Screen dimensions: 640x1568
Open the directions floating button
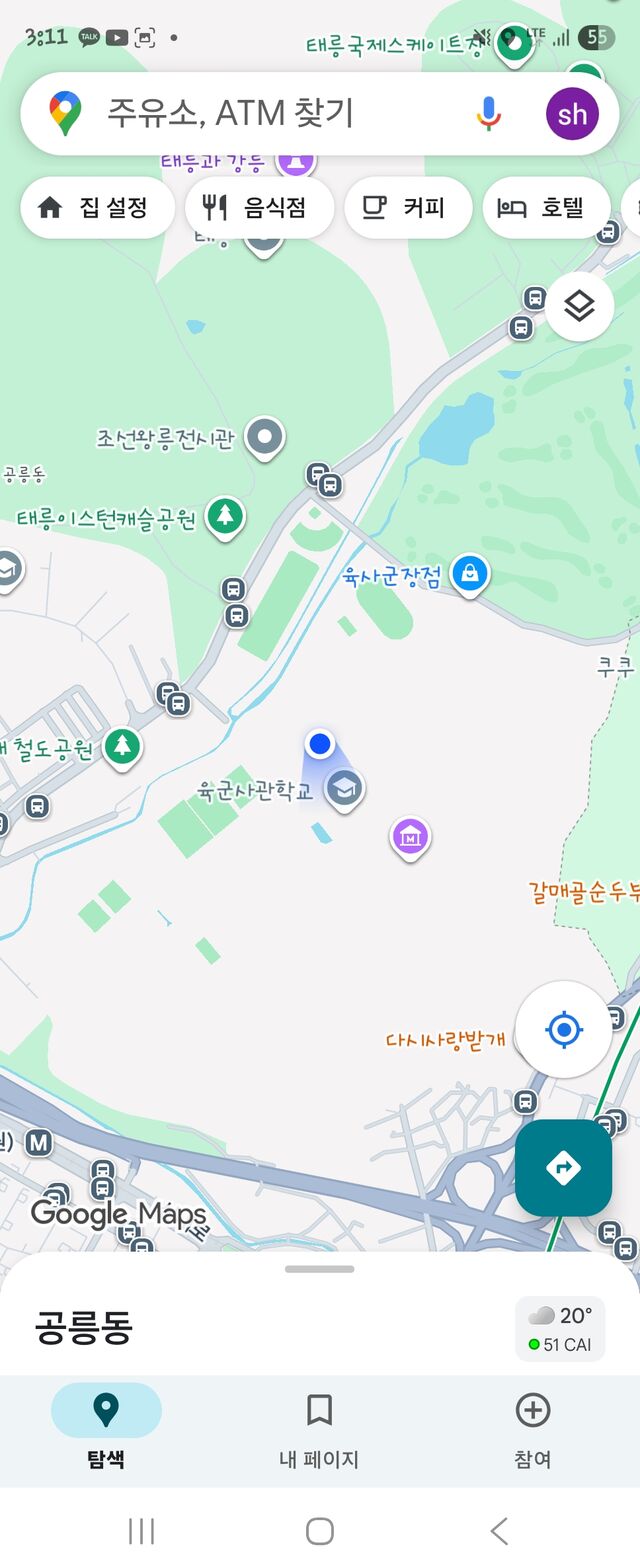point(563,1167)
